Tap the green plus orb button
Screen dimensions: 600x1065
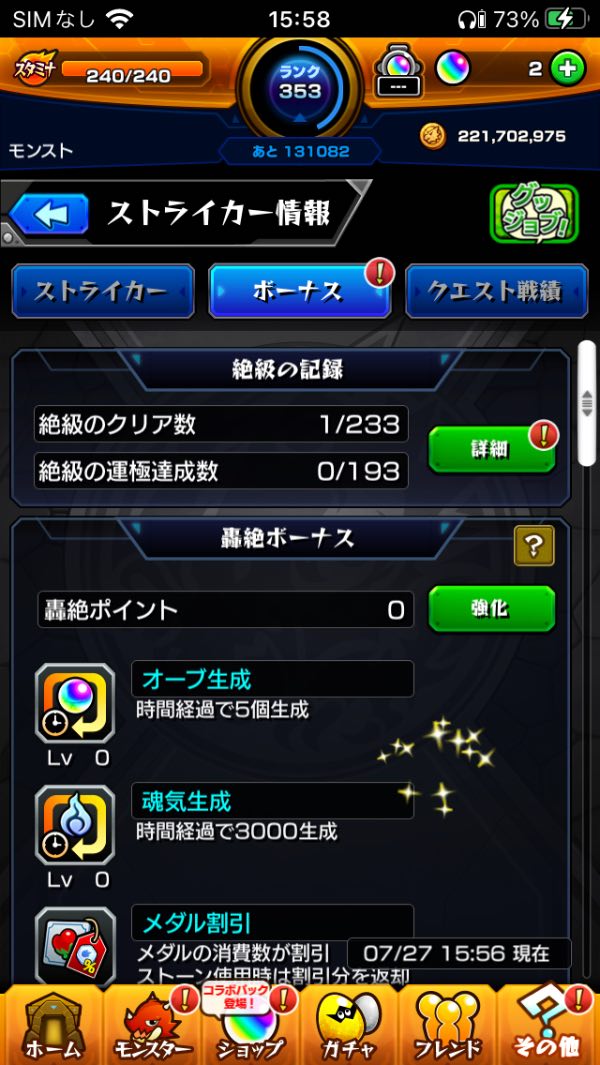567,69
